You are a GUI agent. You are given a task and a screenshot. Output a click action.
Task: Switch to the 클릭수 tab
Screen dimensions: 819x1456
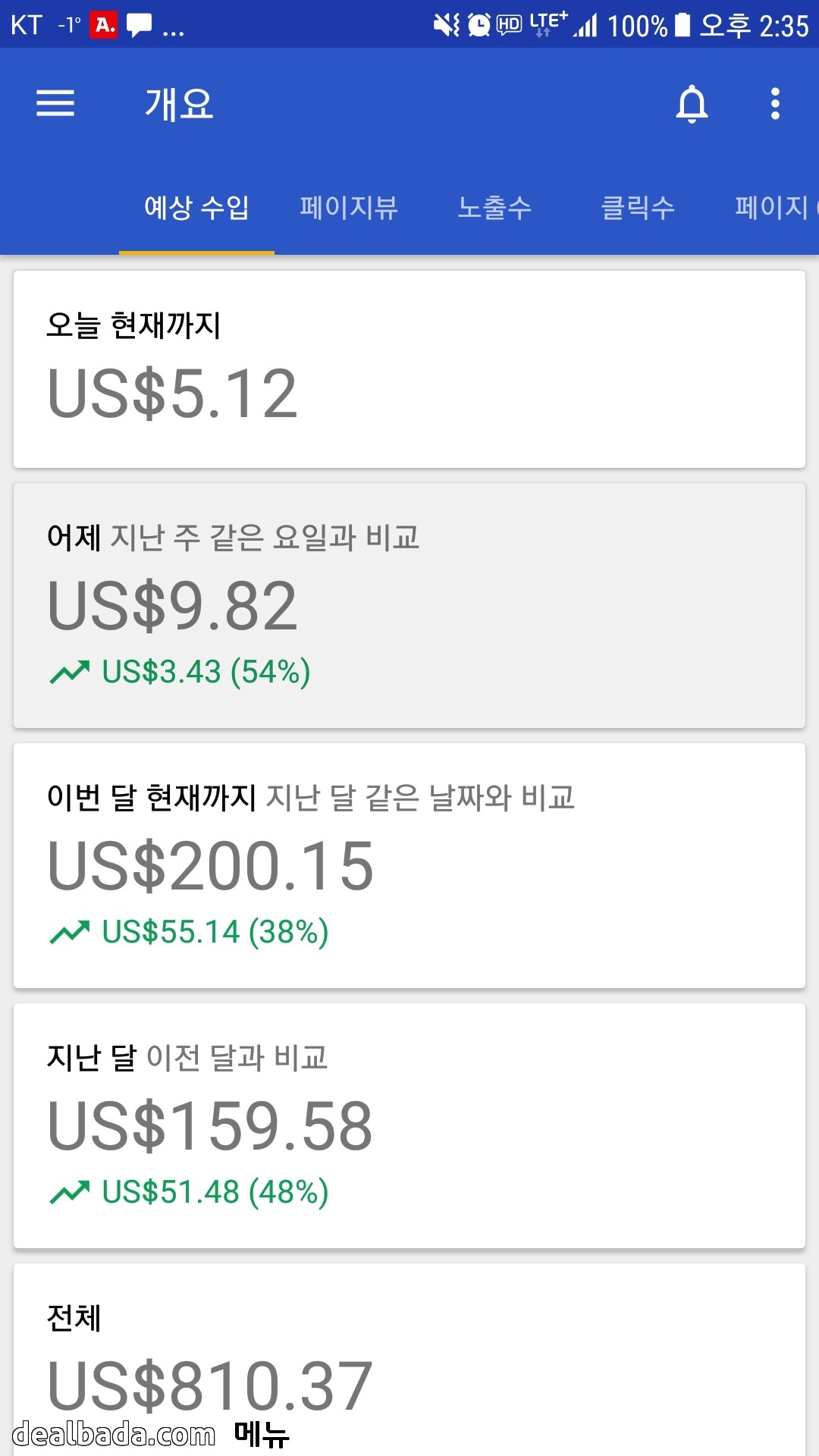tap(638, 207)
